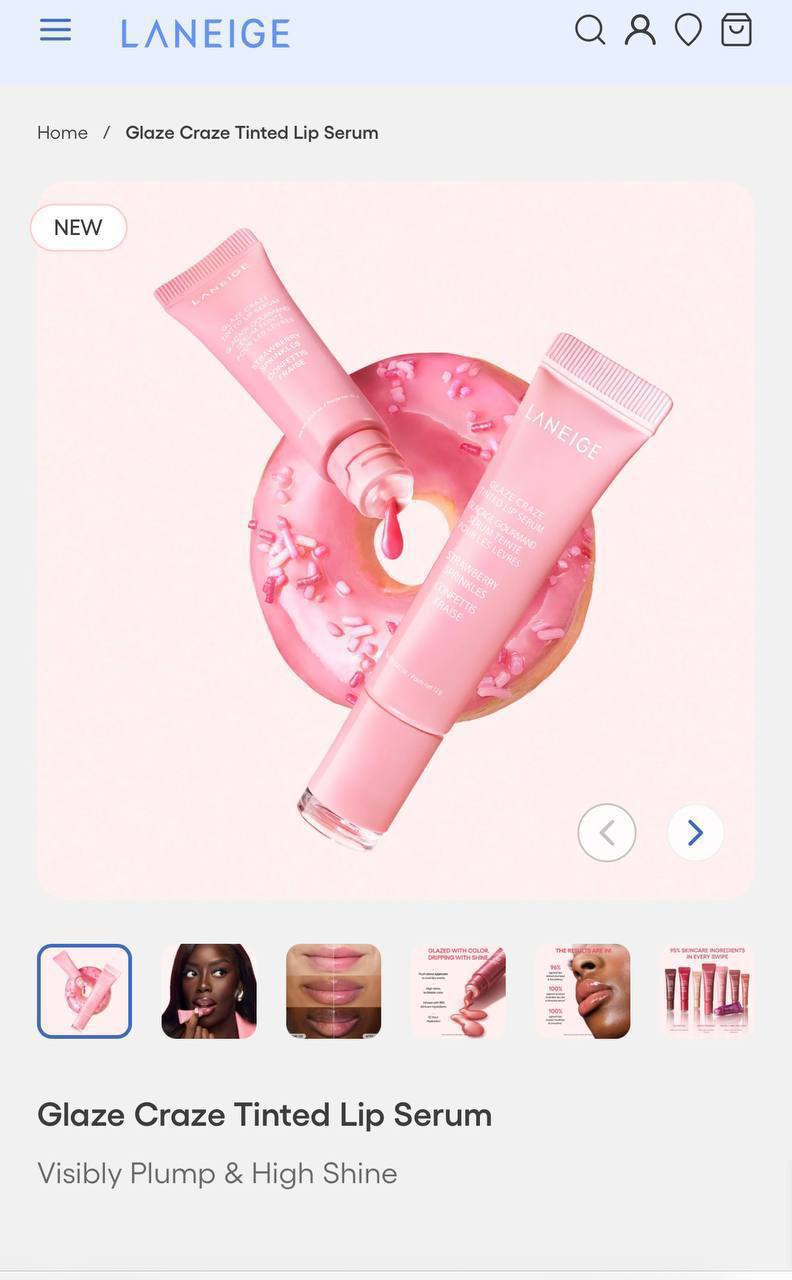
Task: Select the '95% skincare ingredients' thumbnail
Action: click(706, 991)
